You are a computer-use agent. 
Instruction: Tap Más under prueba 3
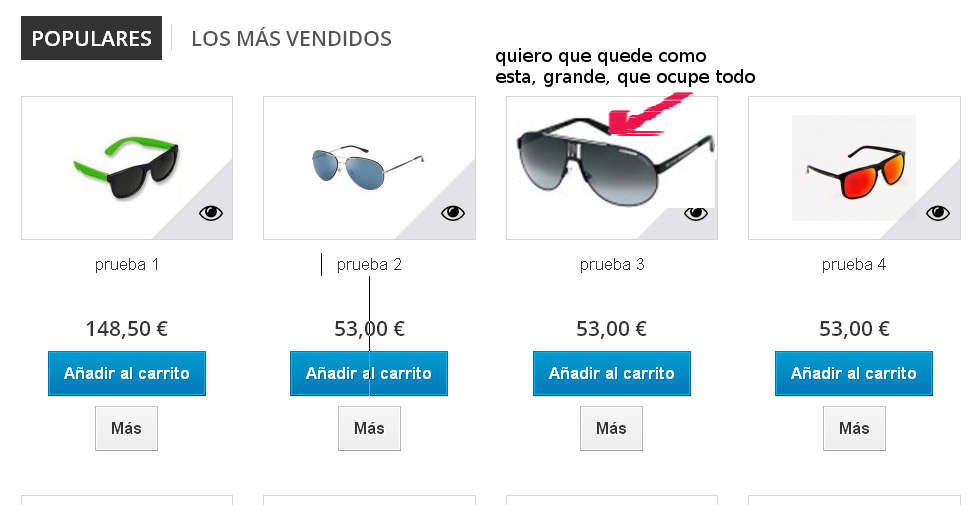coord(611,428)
